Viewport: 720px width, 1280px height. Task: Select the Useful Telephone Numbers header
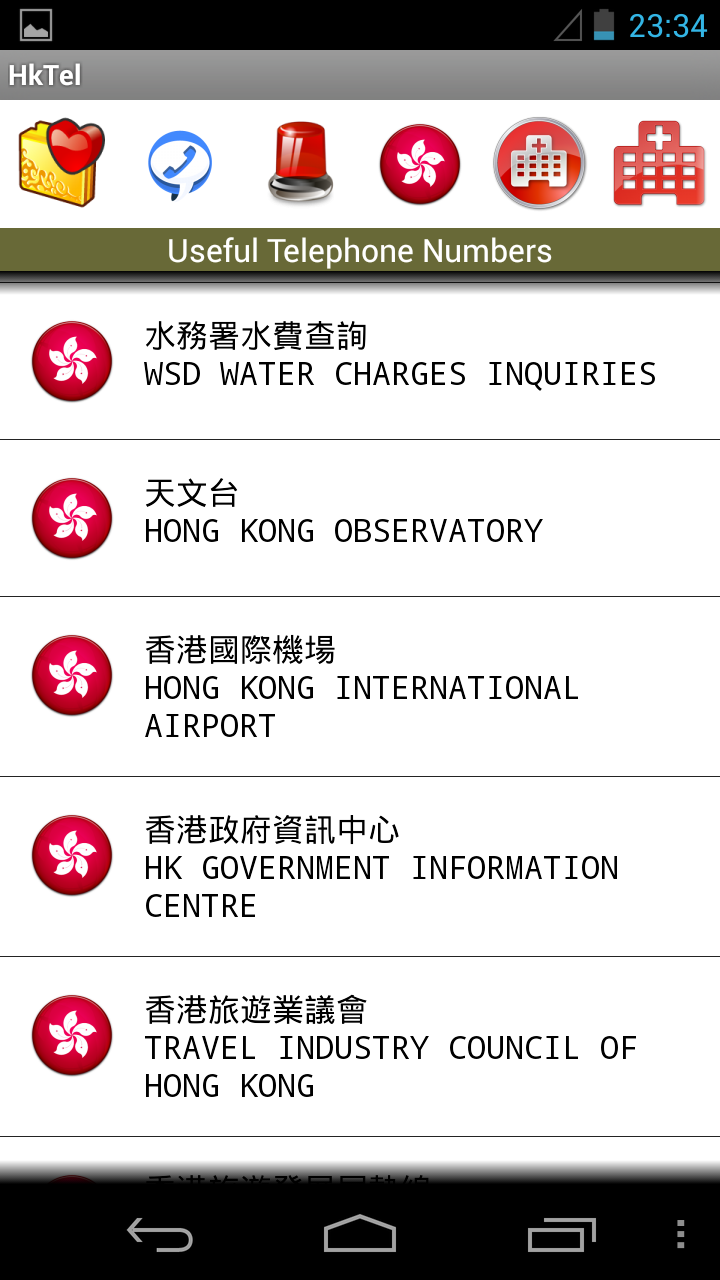coord(360,251)
